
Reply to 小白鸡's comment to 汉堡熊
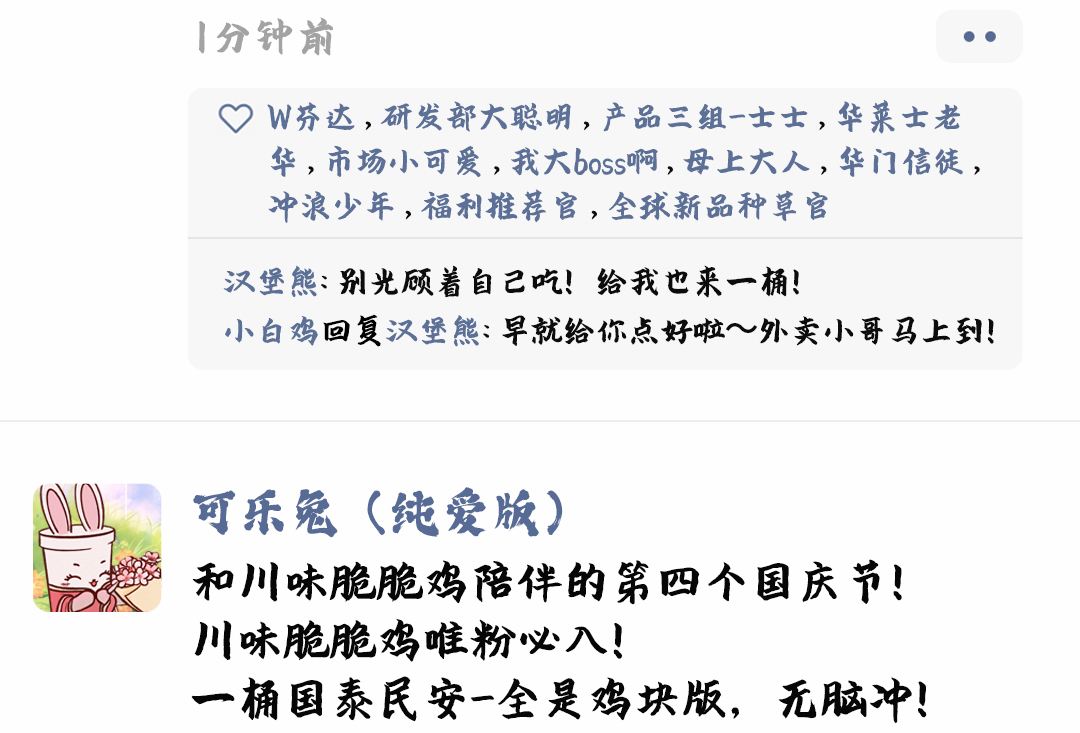745,331
